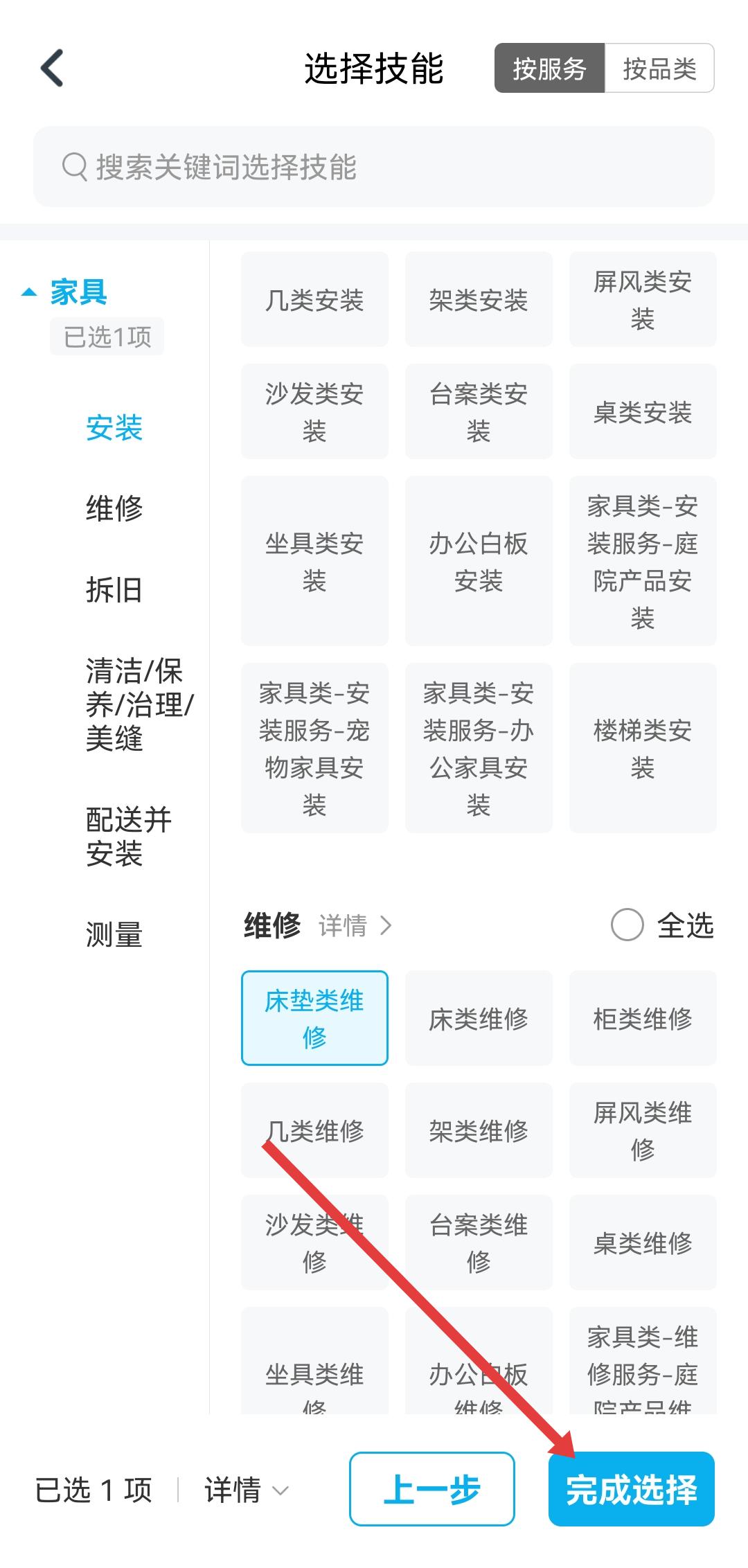748x1568 pixels.
Task: Go back using the top-left arrow
Action: coord(53,68)
